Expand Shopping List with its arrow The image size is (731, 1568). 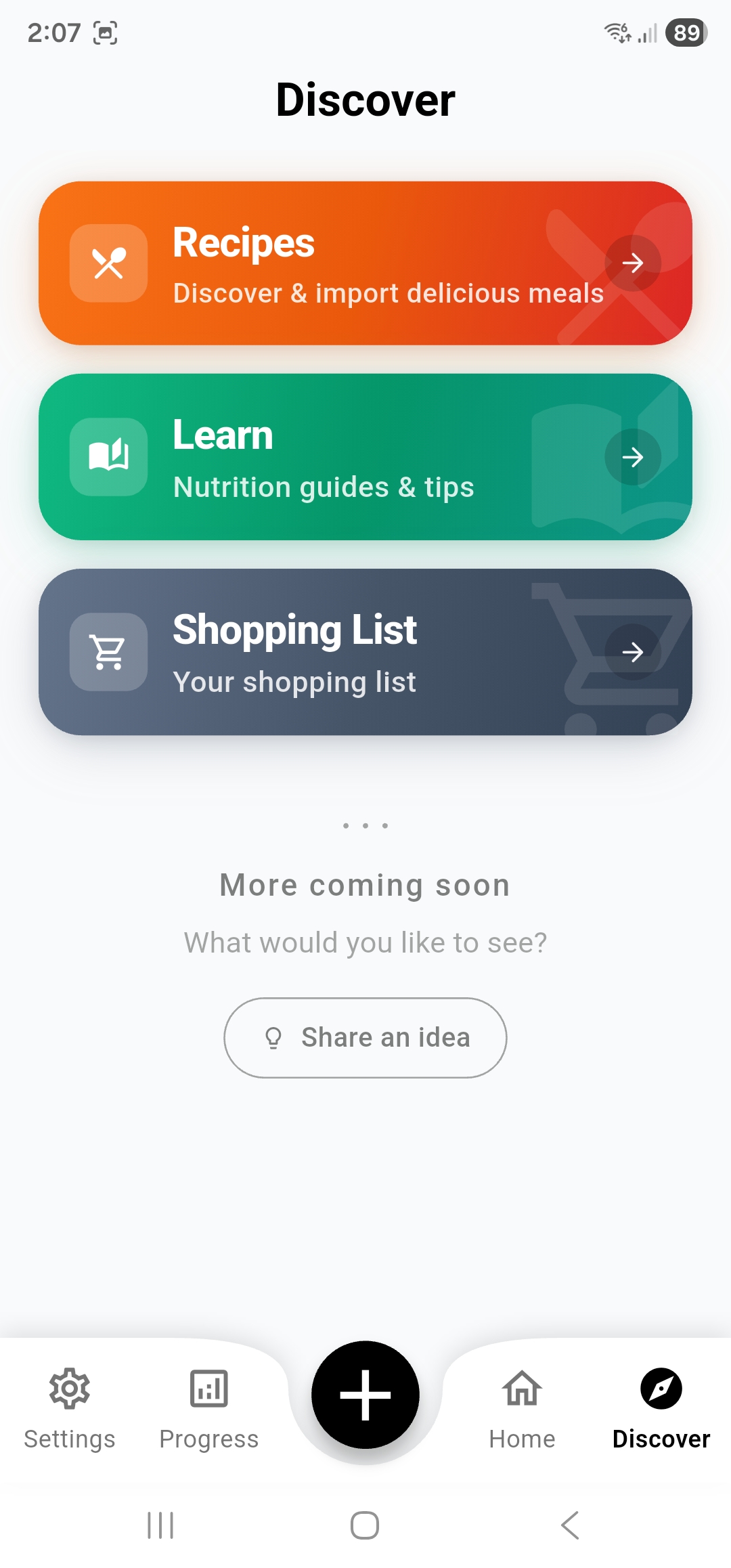tap(634, 652)
